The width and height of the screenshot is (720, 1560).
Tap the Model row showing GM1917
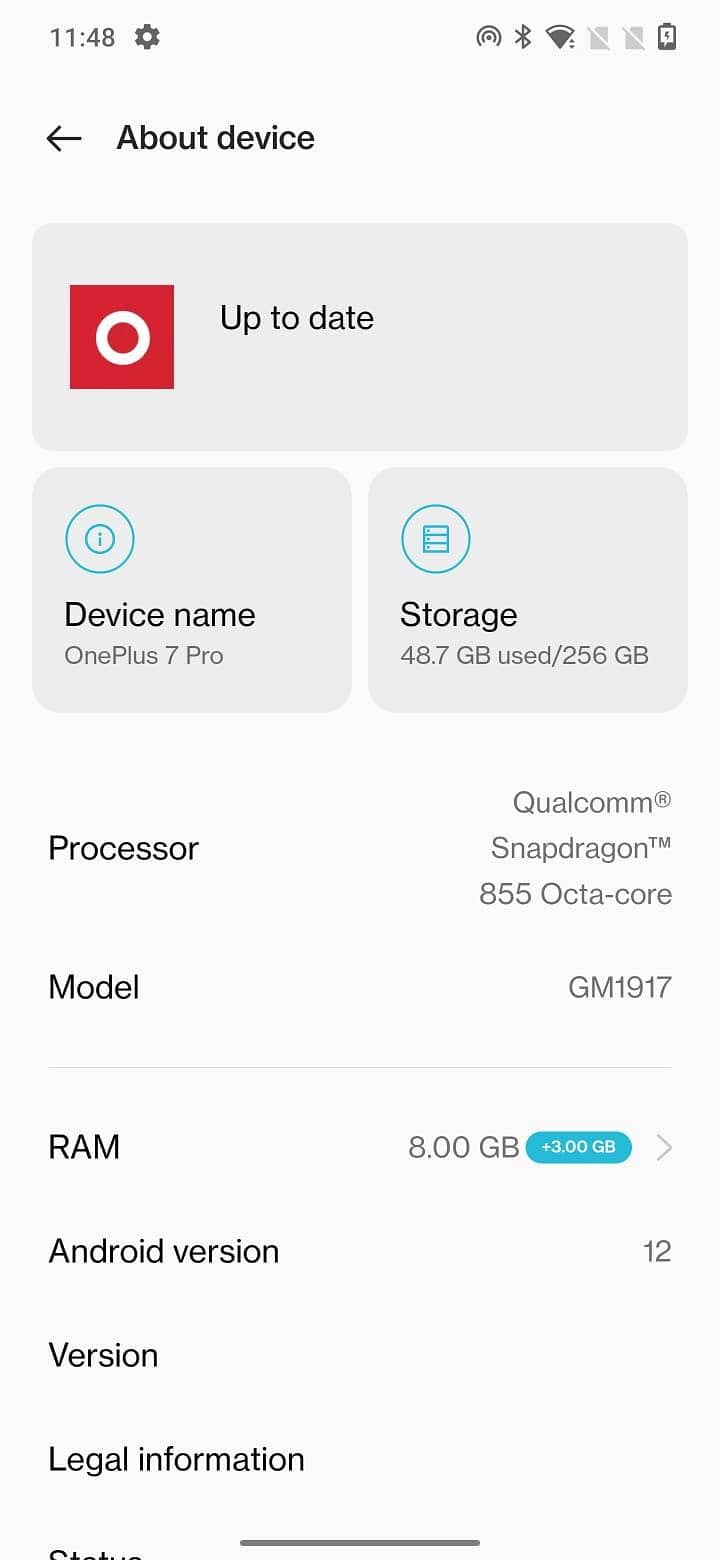[360, 987]
